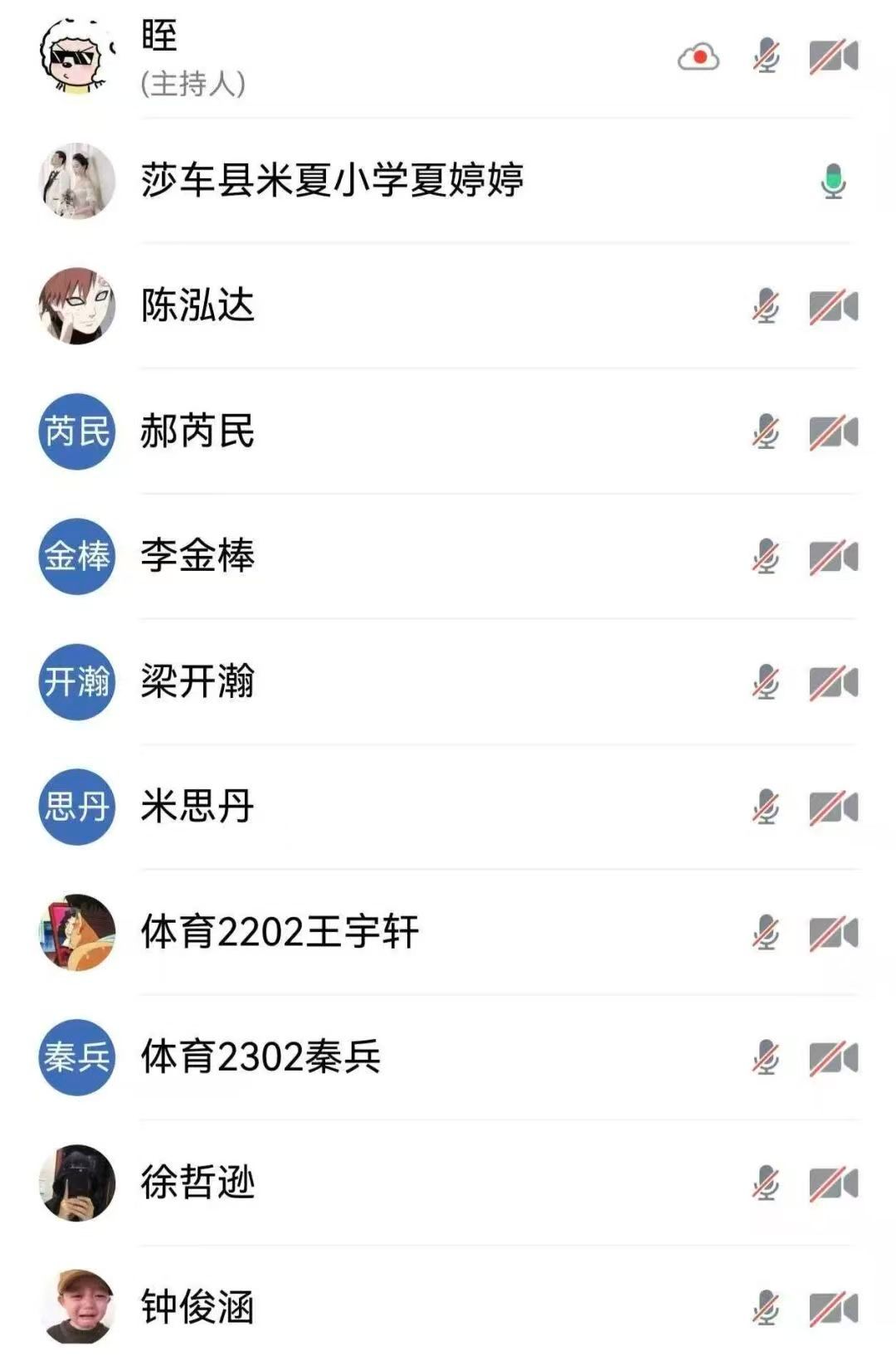Select participant 体育2302秦兵
This screenshot has width=896, height=1356.
pos(261,1057)
